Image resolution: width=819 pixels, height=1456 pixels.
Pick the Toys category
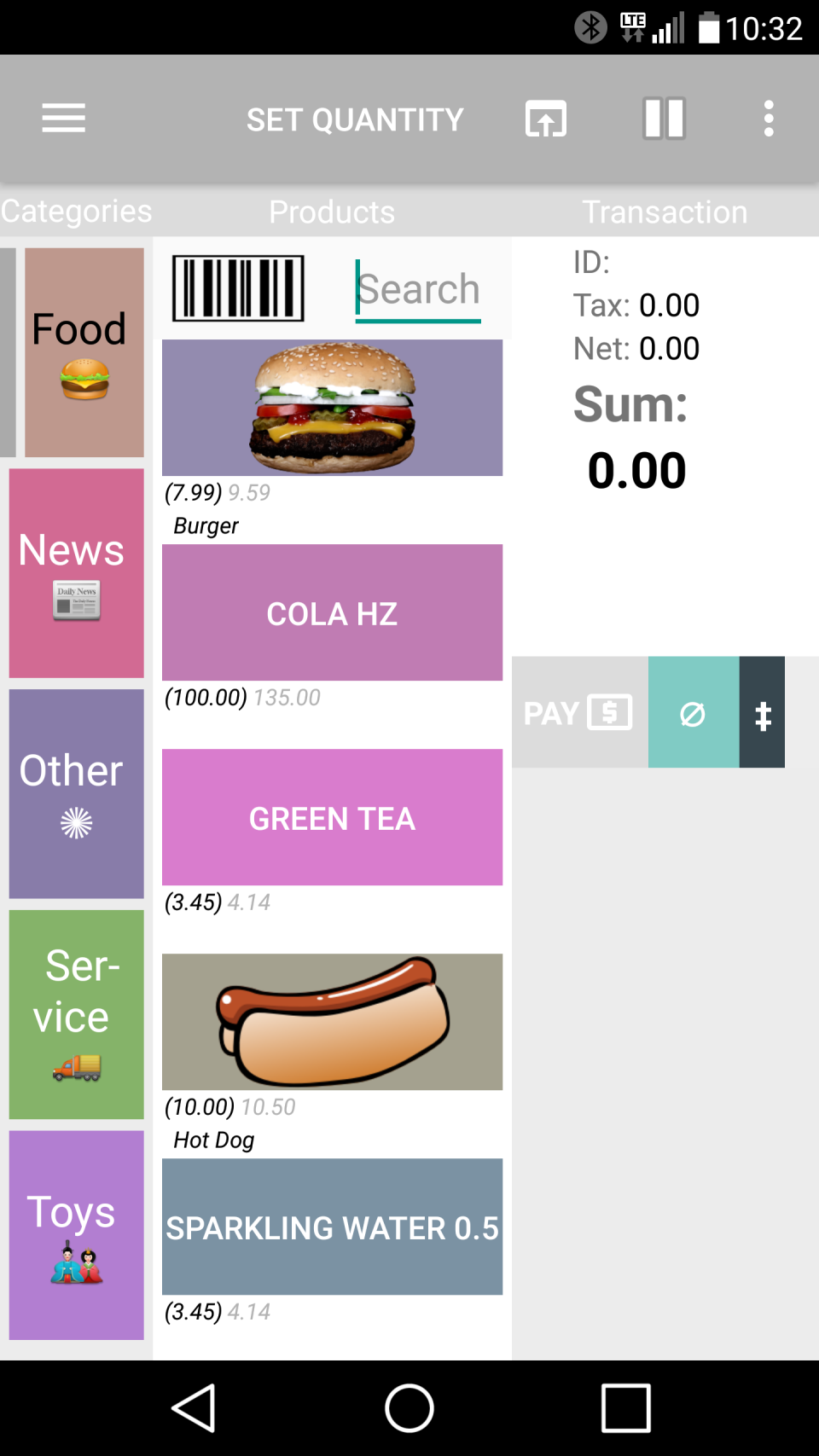(x=76, y=1234)
